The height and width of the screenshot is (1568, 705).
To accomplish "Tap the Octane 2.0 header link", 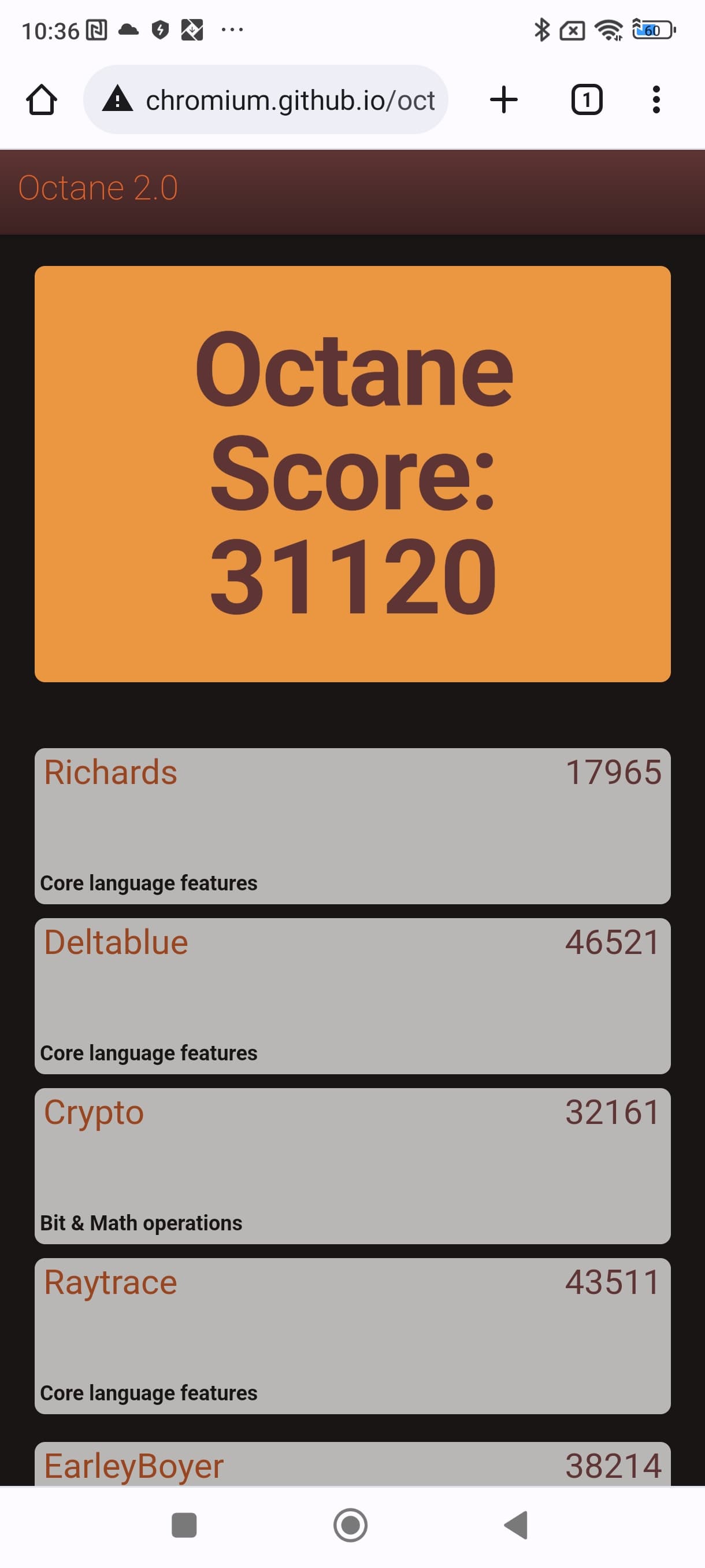I will pos(98,188).
